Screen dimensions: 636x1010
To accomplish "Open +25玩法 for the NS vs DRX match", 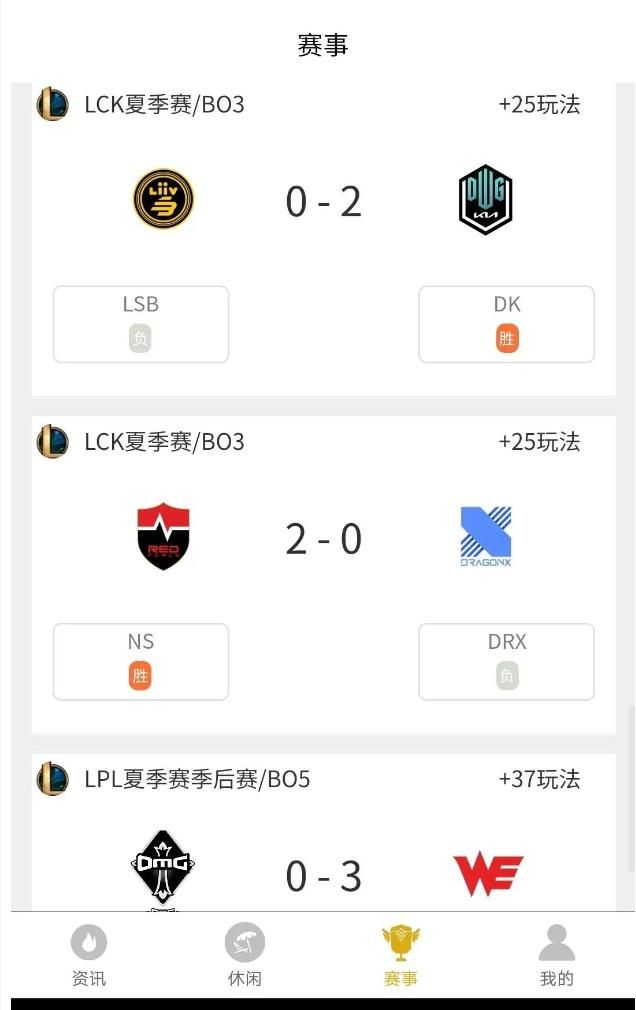I will pyautogui.click(x=539, y=442).
